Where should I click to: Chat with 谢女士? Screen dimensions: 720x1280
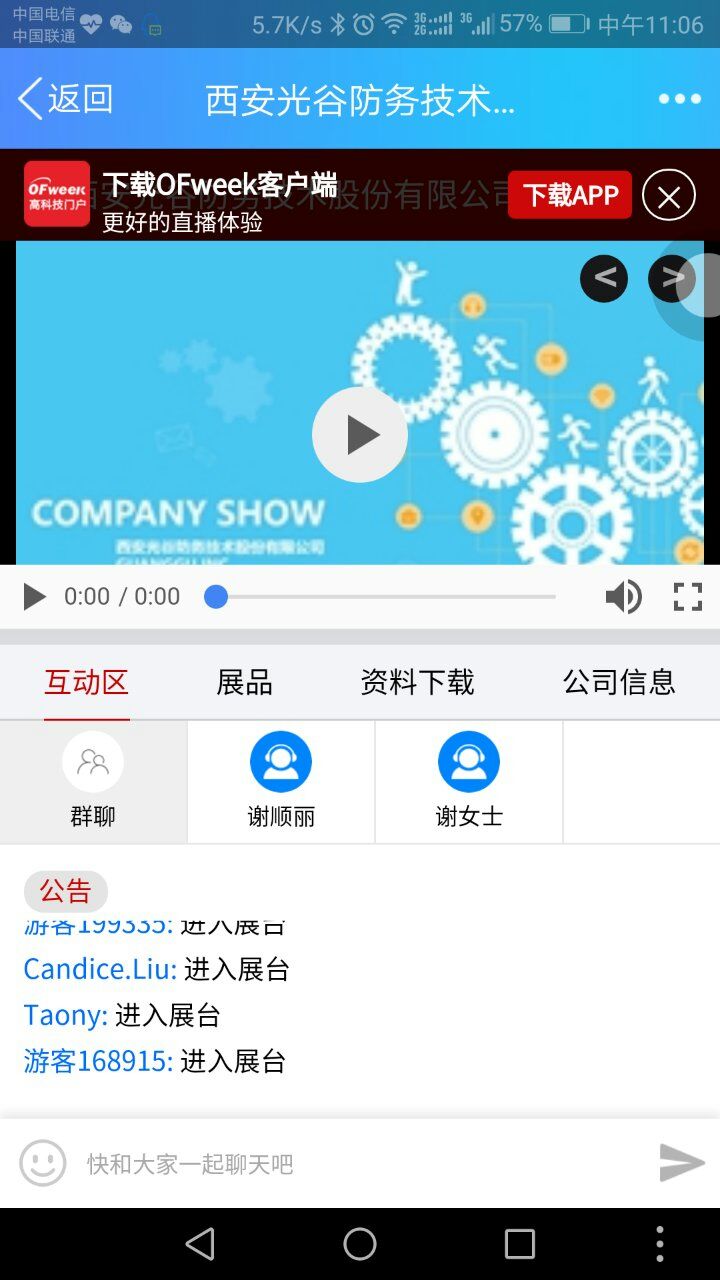click(469, 781)
